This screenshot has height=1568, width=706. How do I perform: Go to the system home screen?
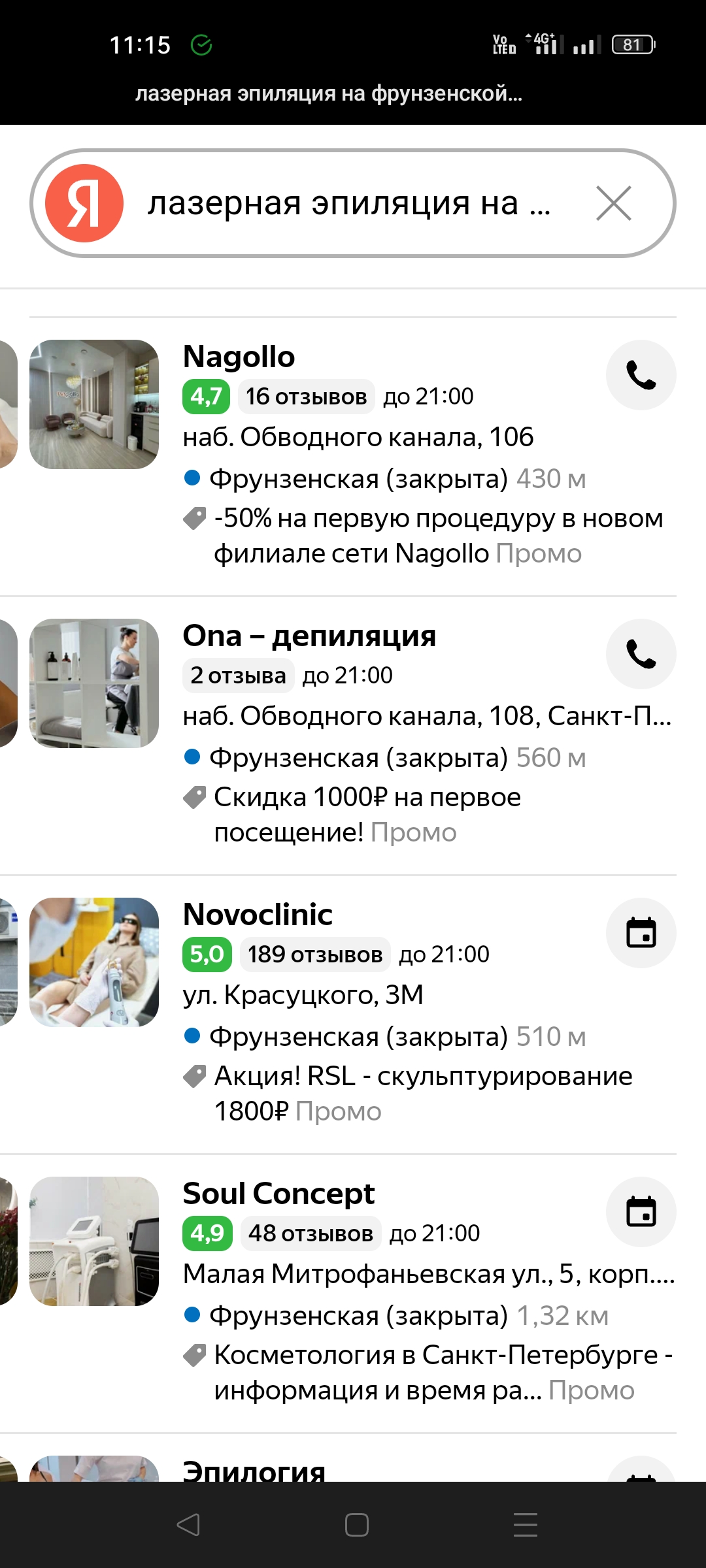coord(357,1525)
